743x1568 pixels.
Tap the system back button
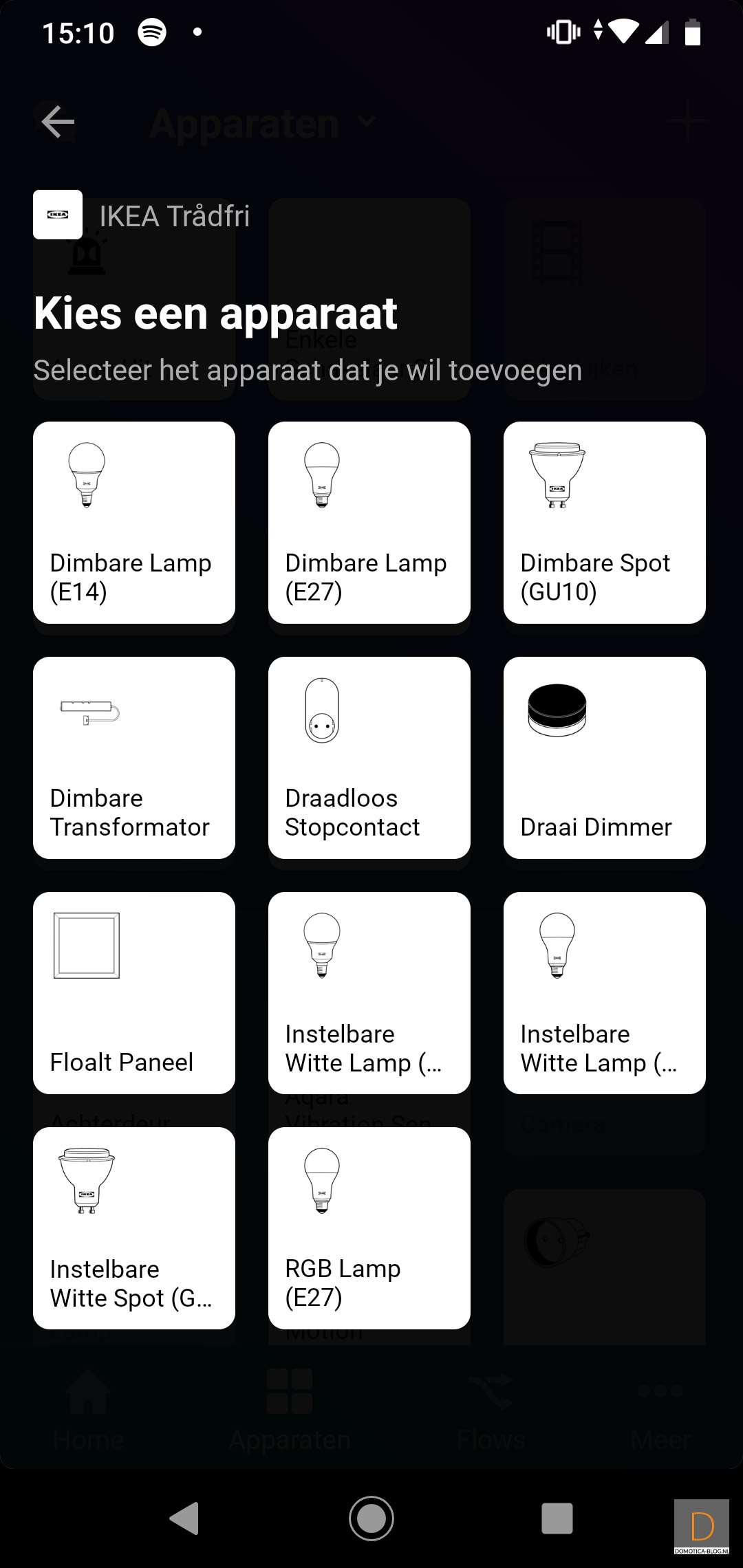(184, 1518)
